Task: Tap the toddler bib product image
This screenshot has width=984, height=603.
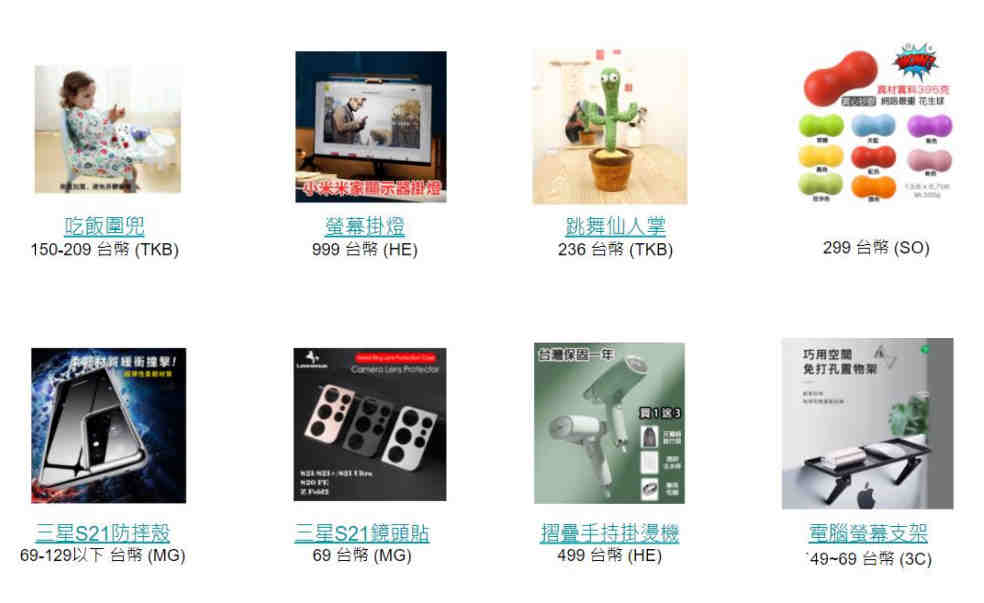Action: (108, 129)
